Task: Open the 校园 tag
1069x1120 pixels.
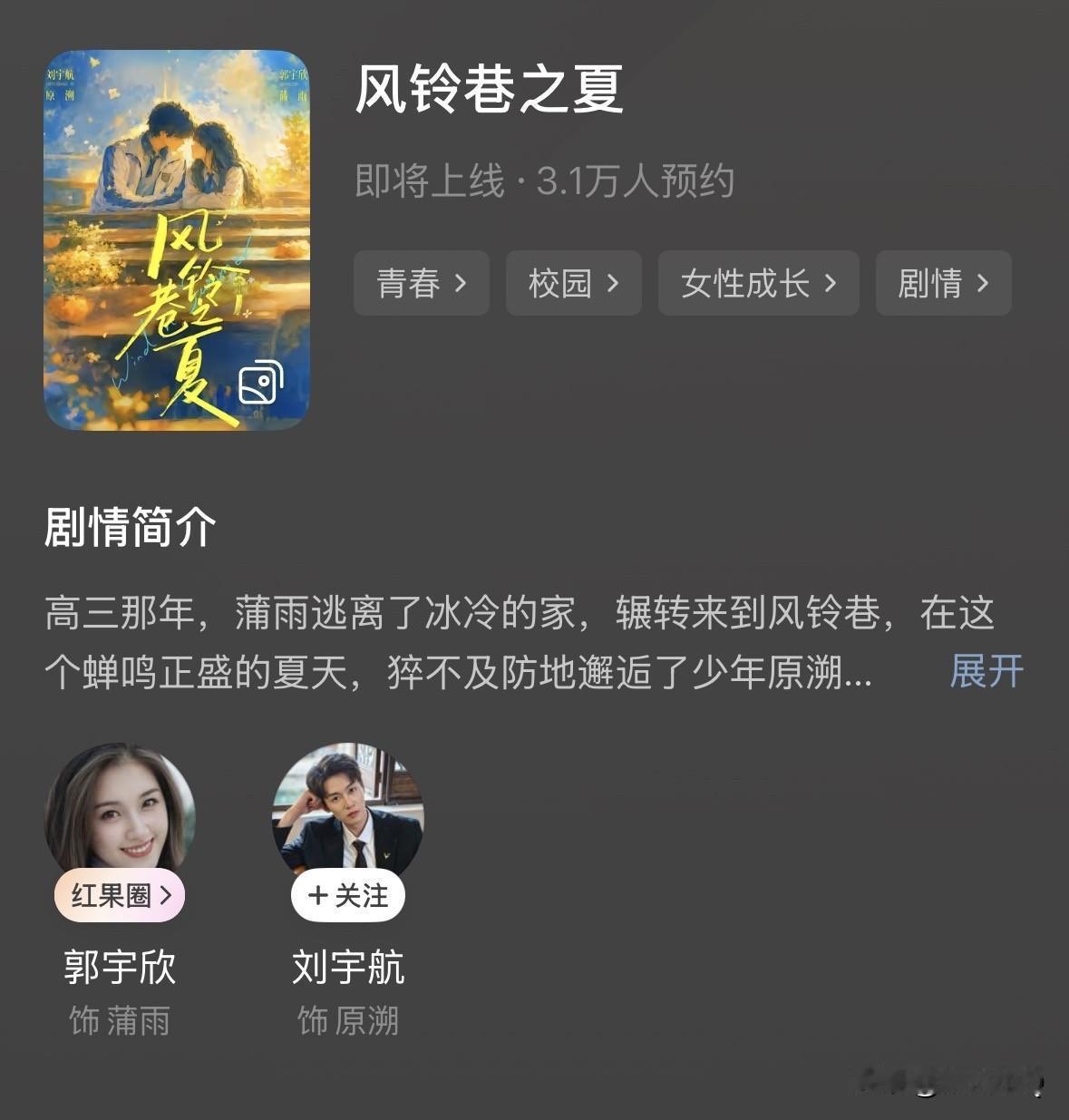Action: click(574, 283)
